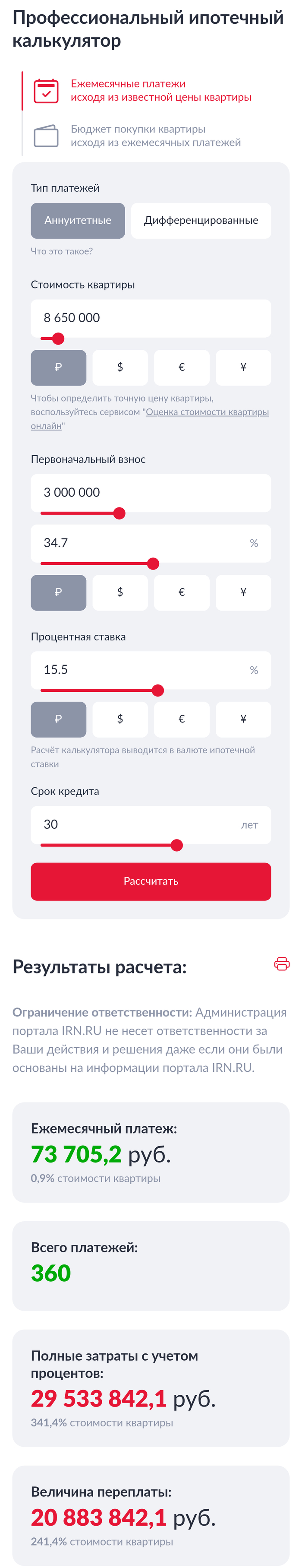Screen dimensions: 302x1568
Task: Switch to Бюджет покупки квартиры mode
Action: pos(155,135)
